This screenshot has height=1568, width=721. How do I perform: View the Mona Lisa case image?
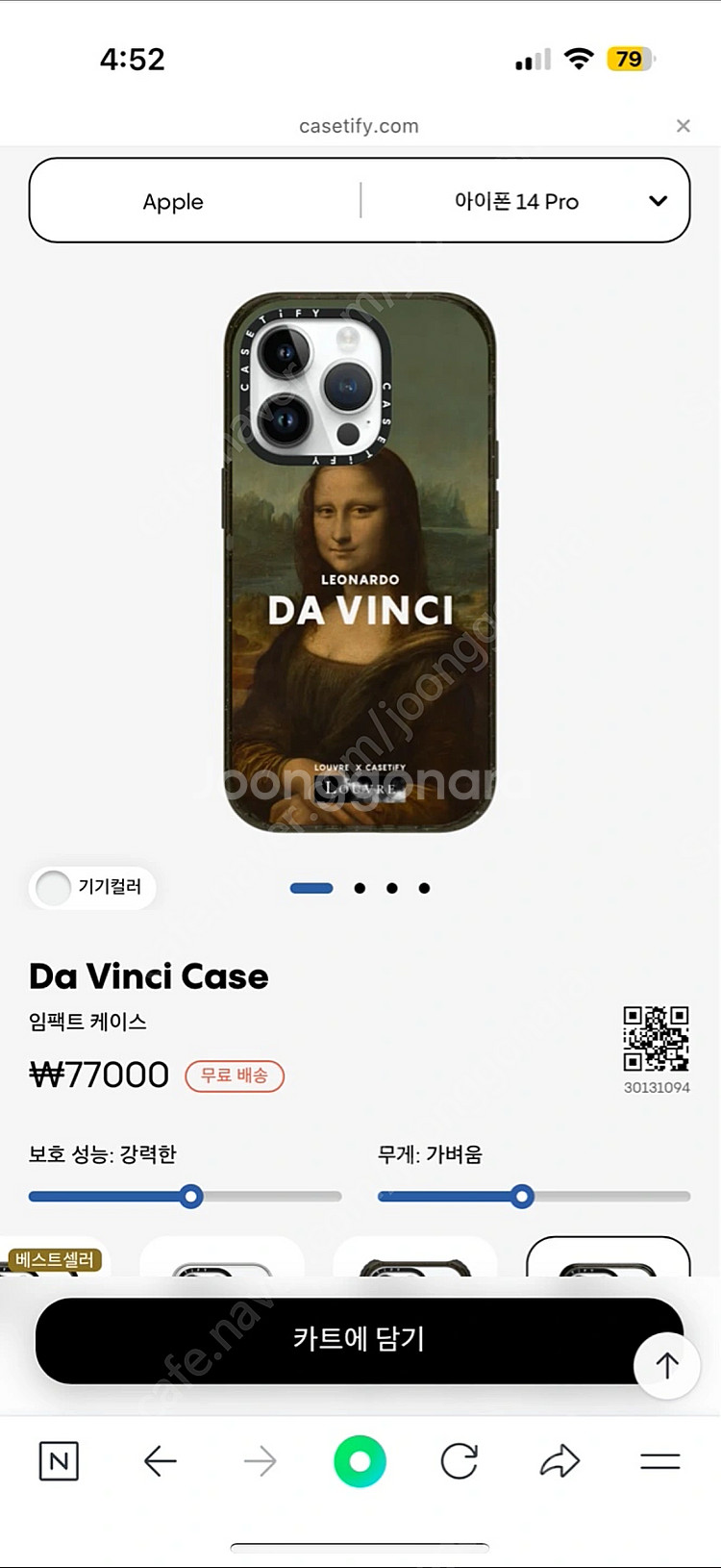pyautogui.click(x=360, y=563)
